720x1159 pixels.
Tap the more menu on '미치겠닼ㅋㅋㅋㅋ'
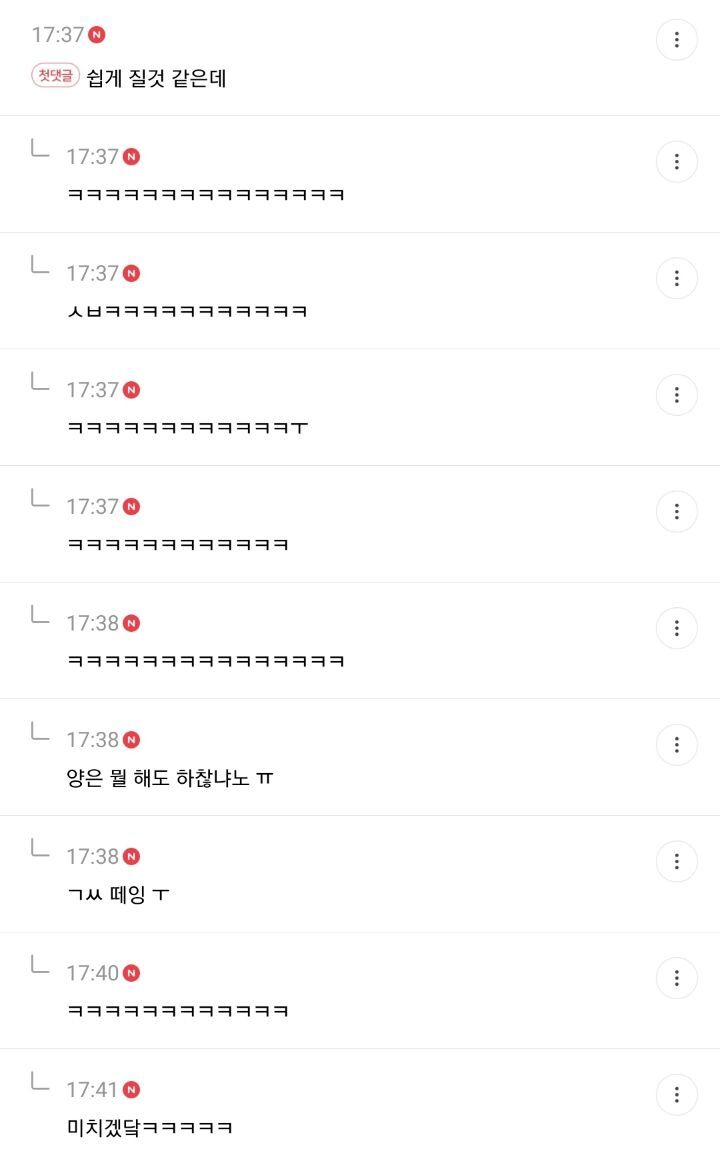click(676, 1094)
